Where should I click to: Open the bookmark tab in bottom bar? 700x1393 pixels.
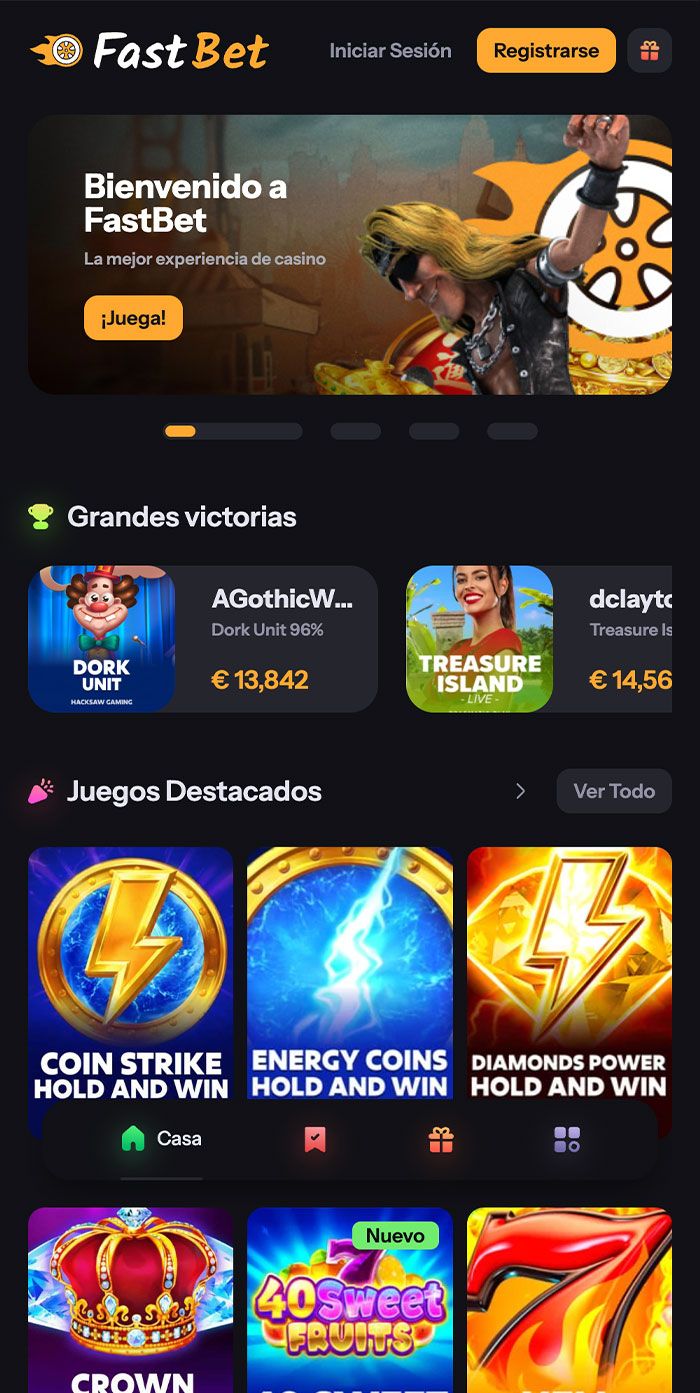point(315,1140)
